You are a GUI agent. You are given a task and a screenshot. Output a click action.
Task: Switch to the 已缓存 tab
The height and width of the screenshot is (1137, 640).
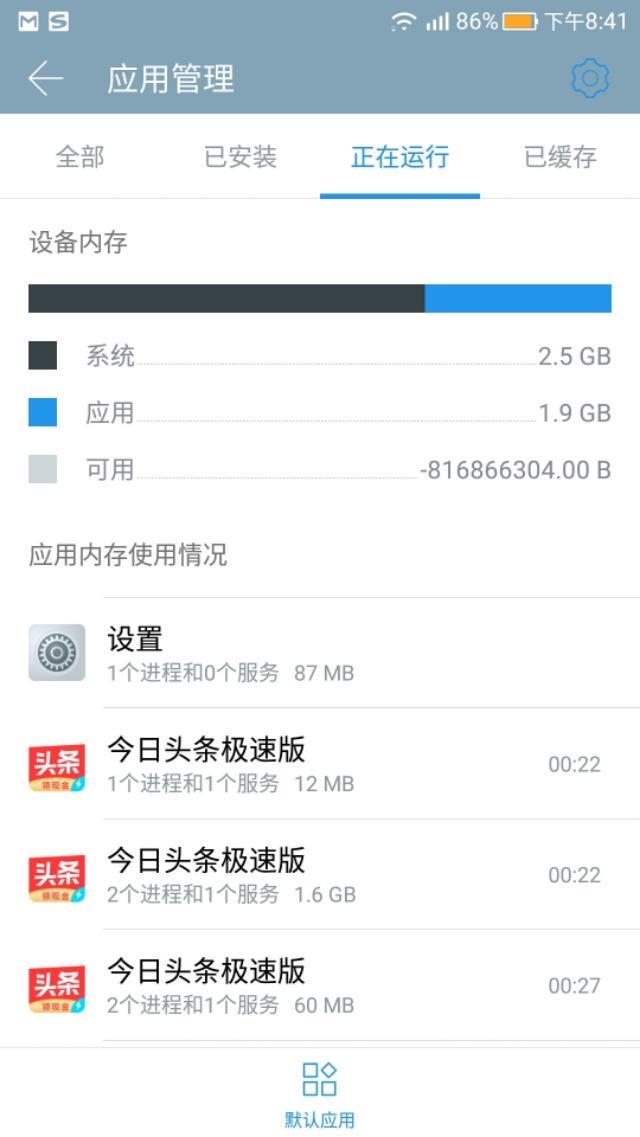(560, 157)
